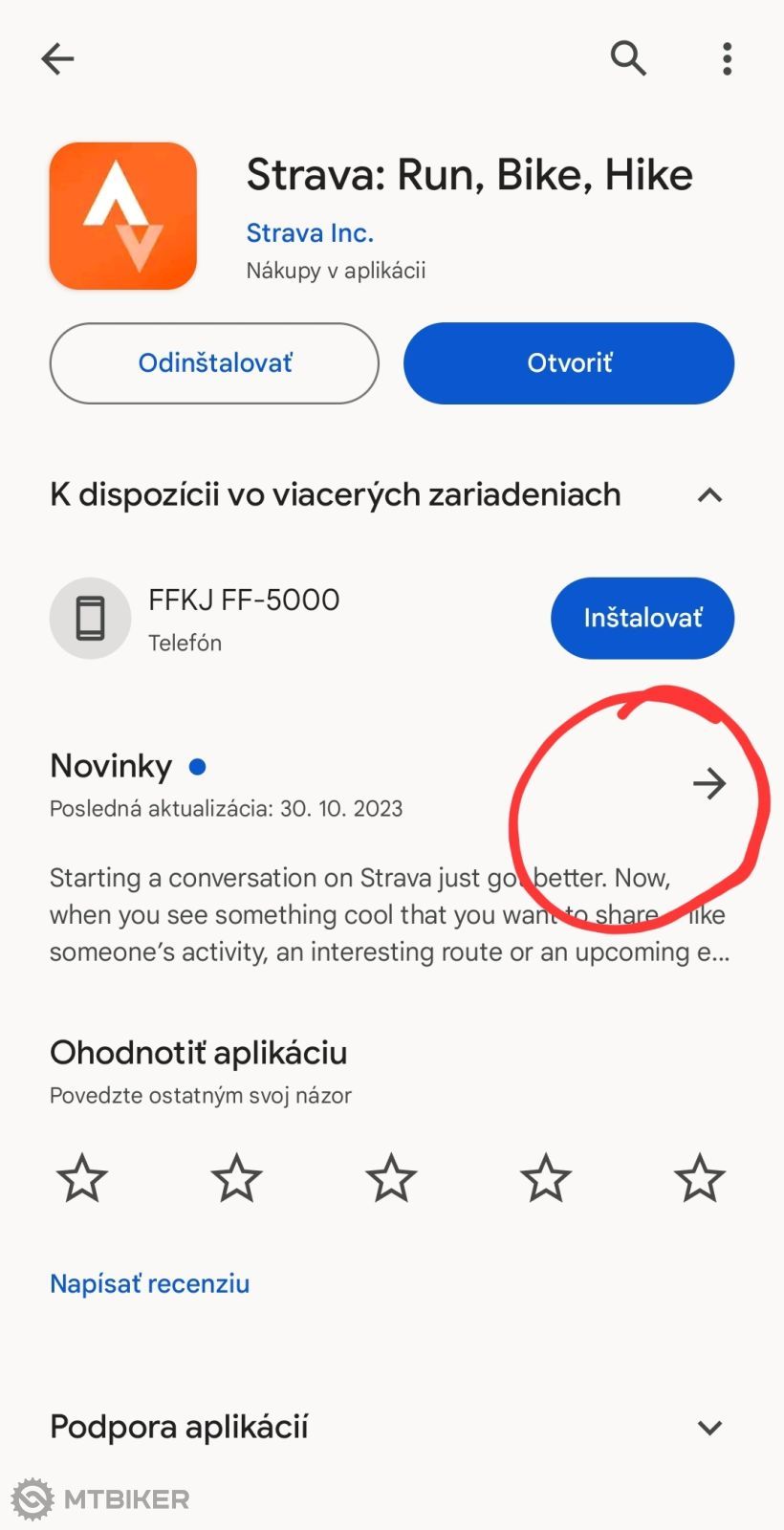Click the Nákupy v aplikácii text
This screenshot has height=1530, width=784.
(336, 270)
